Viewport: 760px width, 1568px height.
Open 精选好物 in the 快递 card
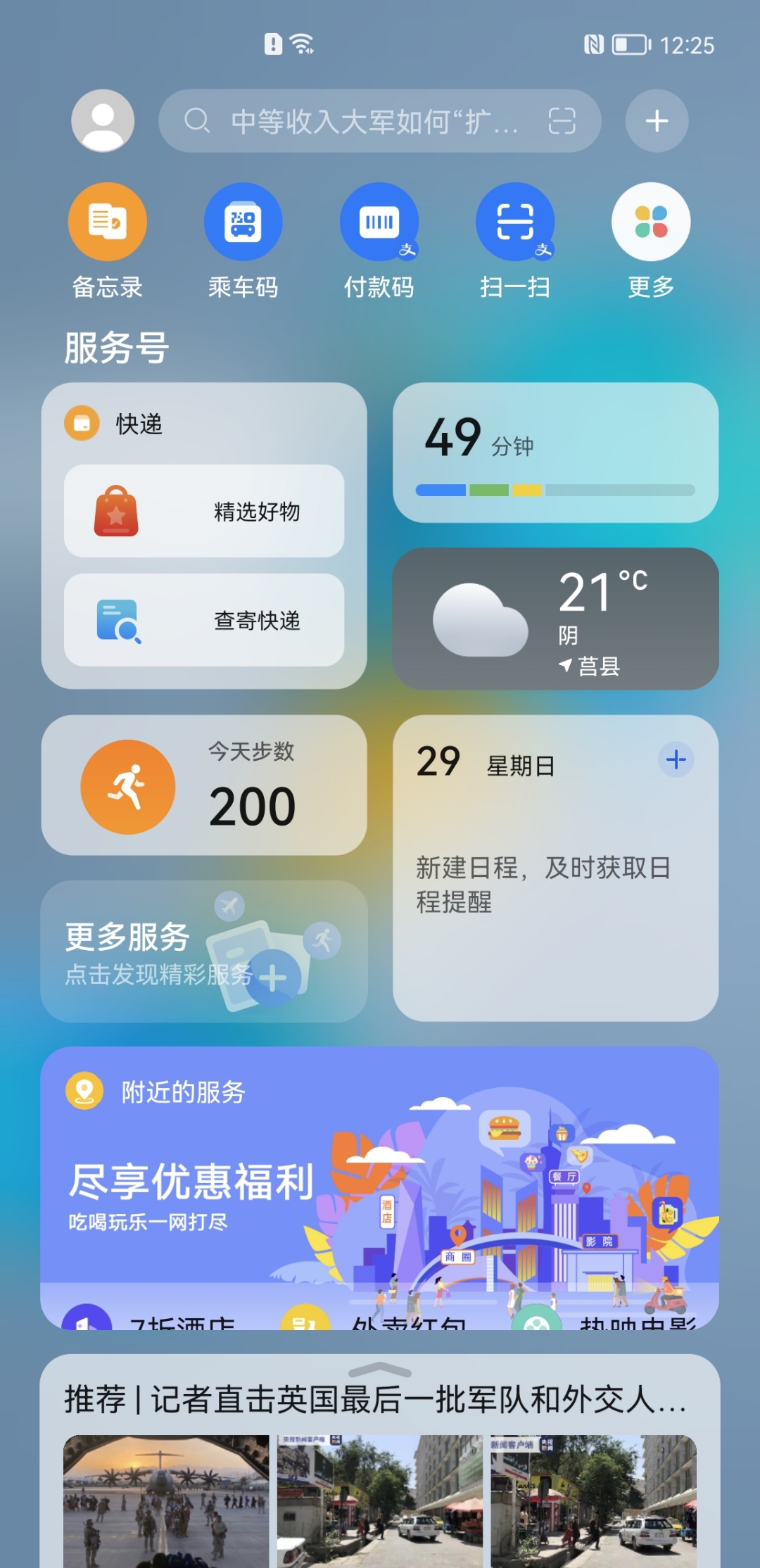click(x=204, y=512)
